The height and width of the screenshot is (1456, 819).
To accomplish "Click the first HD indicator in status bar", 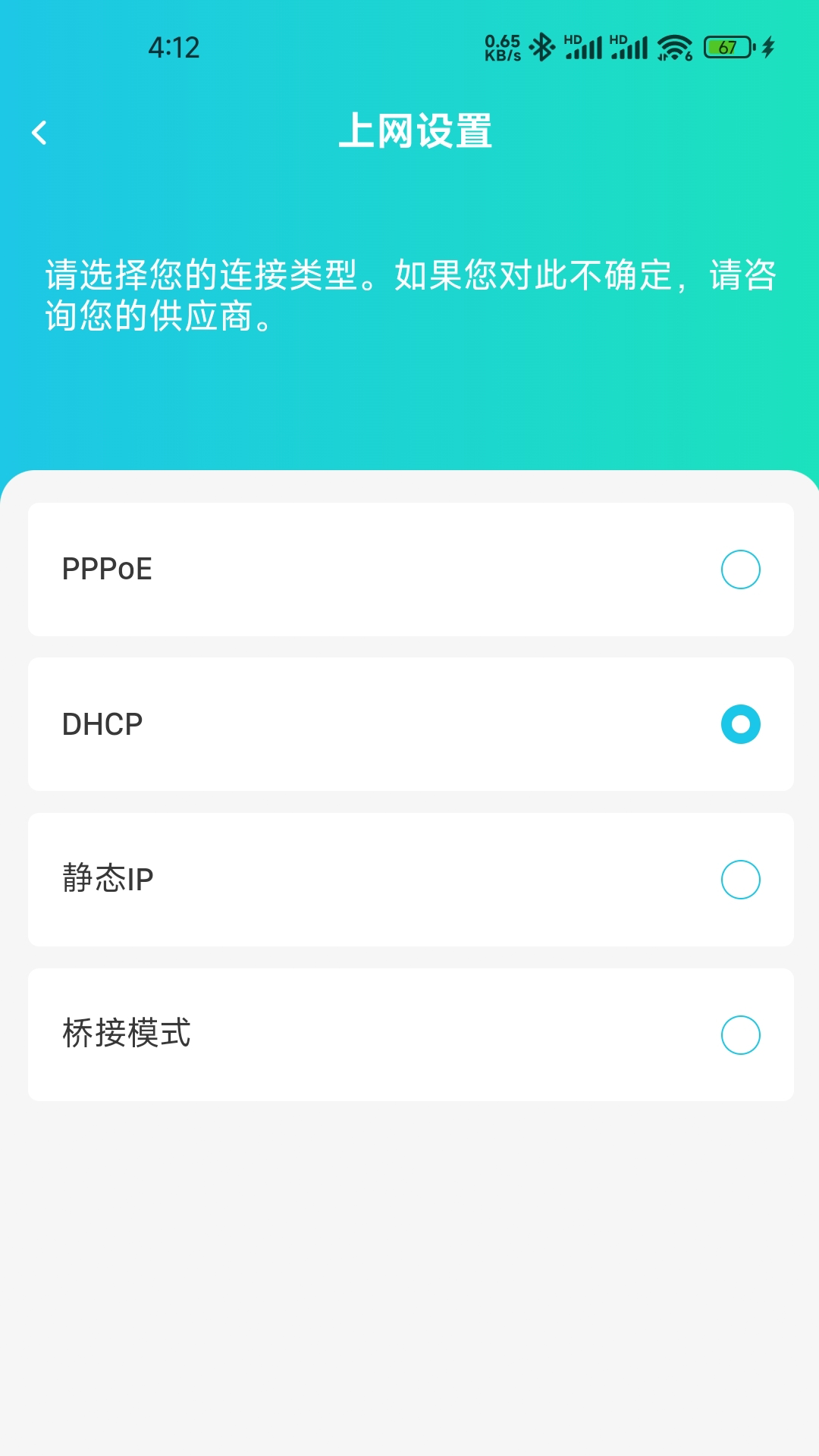I will [574, 38].
